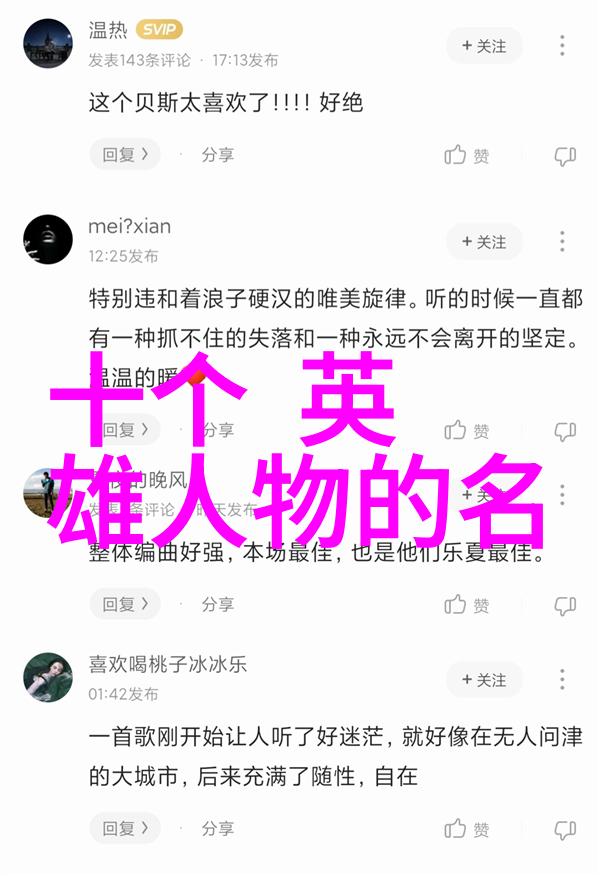600x876 pixels.
Task: Reply to 喜欢喝桃子冰冰乐's comment
Action: (x=125, y=829)
